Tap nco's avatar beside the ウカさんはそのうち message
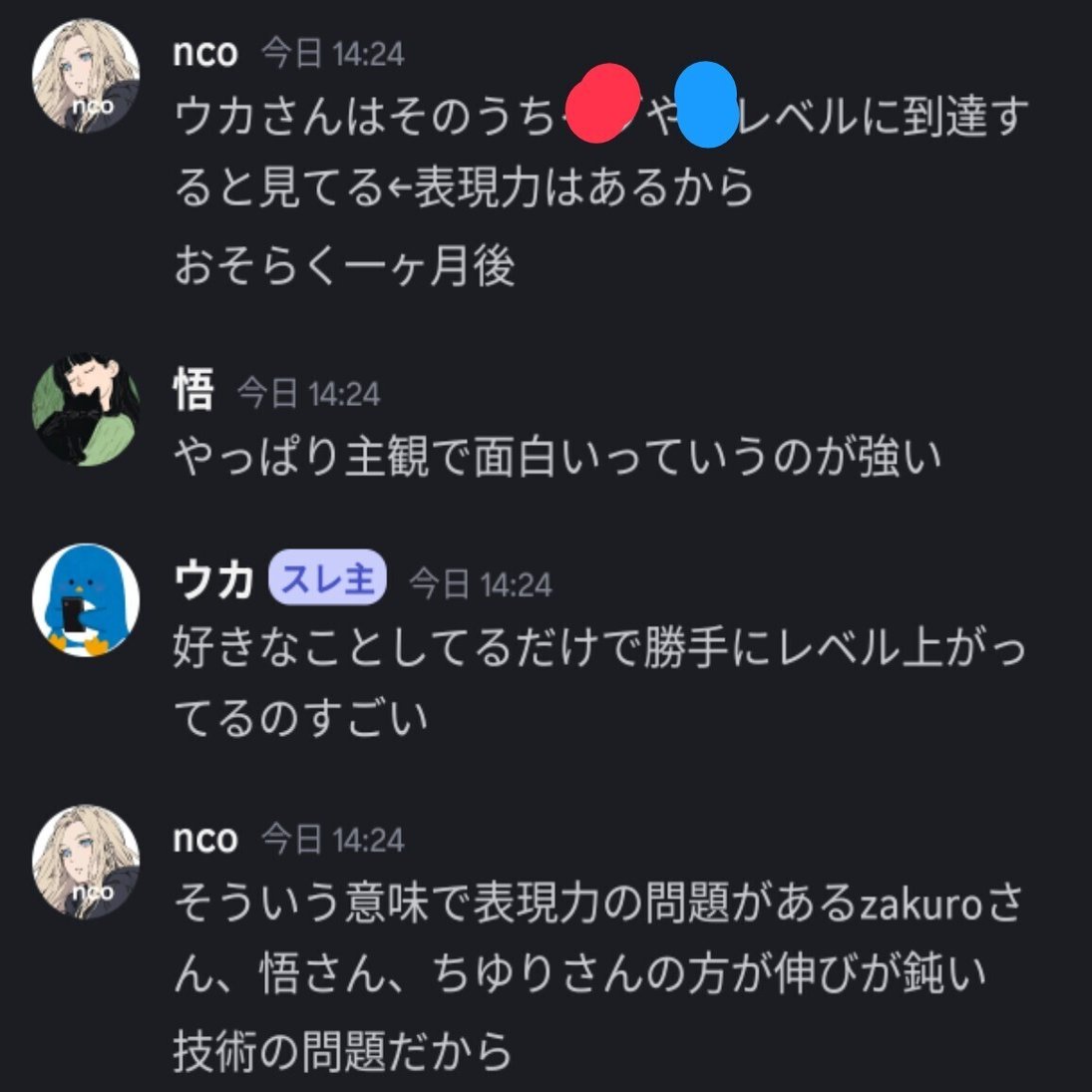Viewport: 1092px width, 1092px height. 87,75
